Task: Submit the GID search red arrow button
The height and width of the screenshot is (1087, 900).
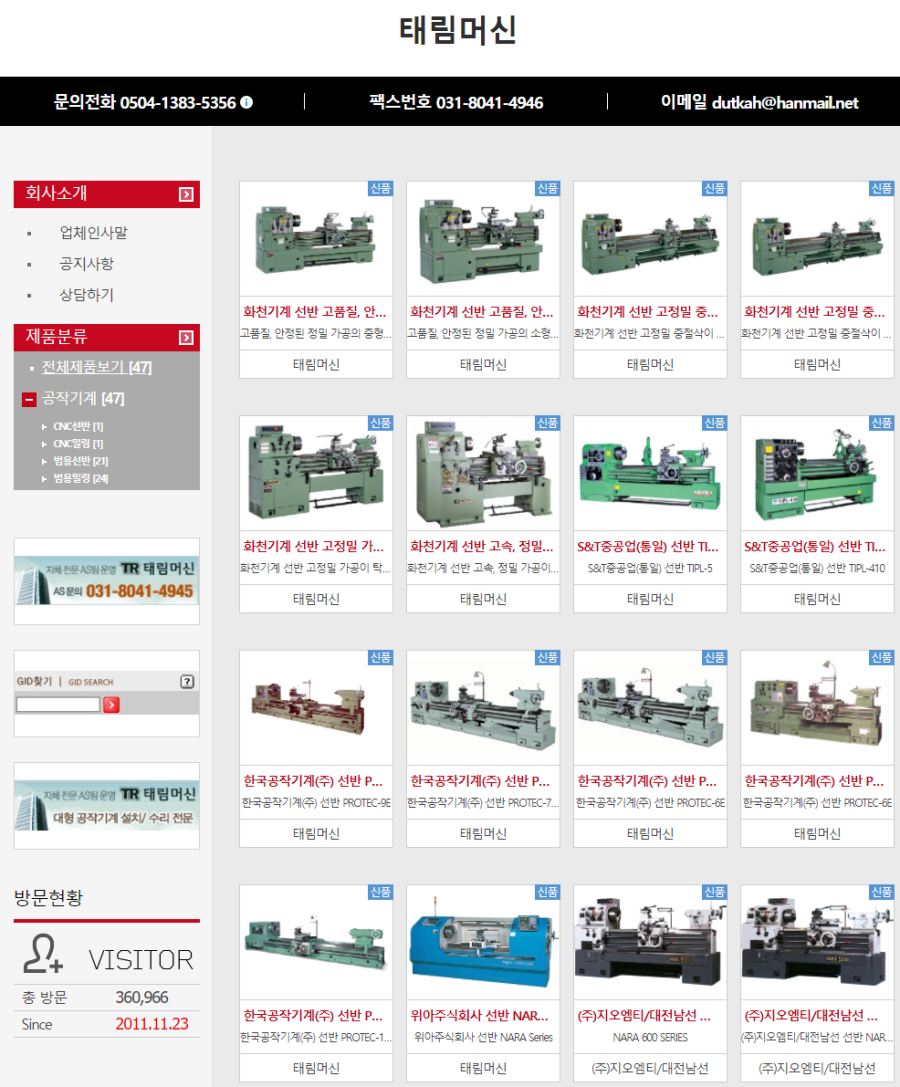Action: (111, 705)
